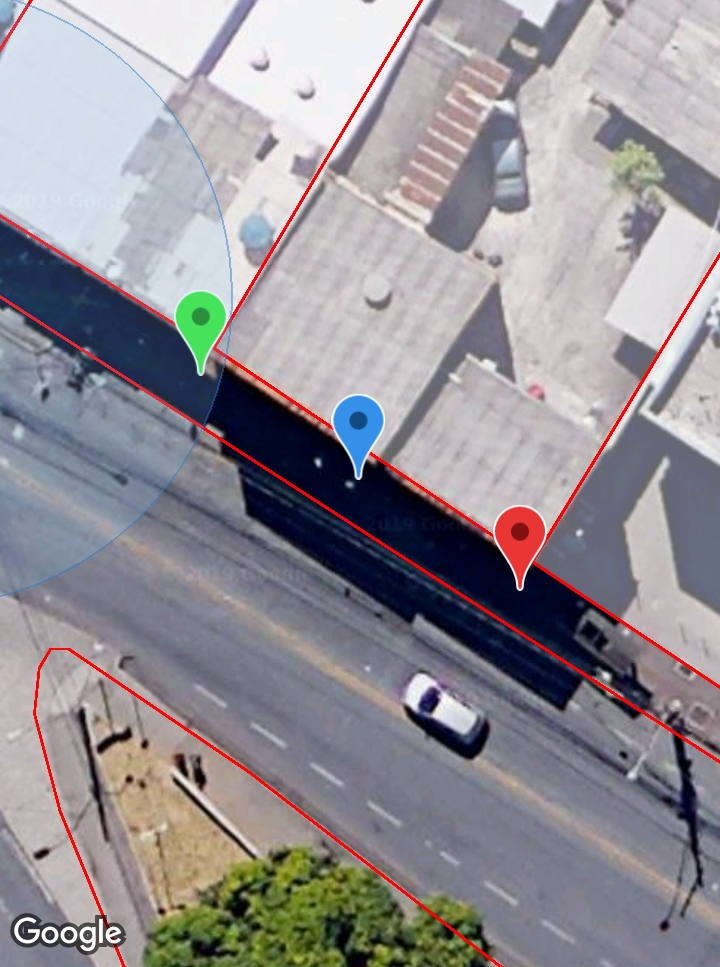This screenshot has height=967, width=720.
Task: Select the blue map marker
Action: coord(358,423)
